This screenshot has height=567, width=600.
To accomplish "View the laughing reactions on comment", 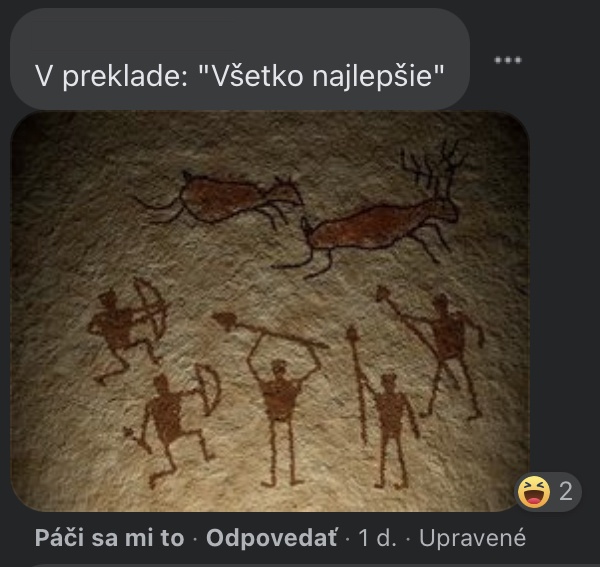I will [x=548, y=491].
